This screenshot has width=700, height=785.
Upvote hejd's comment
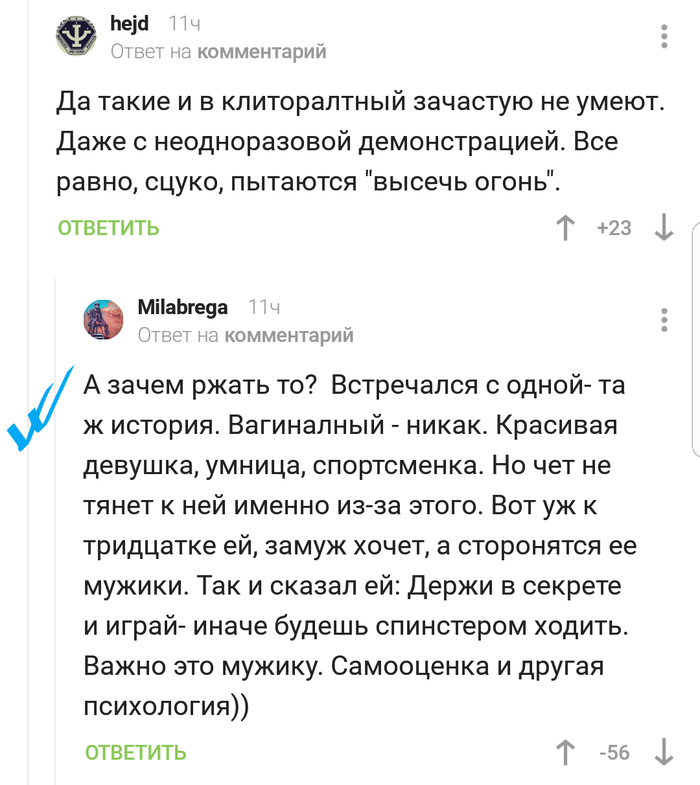(x=565, y=228)
